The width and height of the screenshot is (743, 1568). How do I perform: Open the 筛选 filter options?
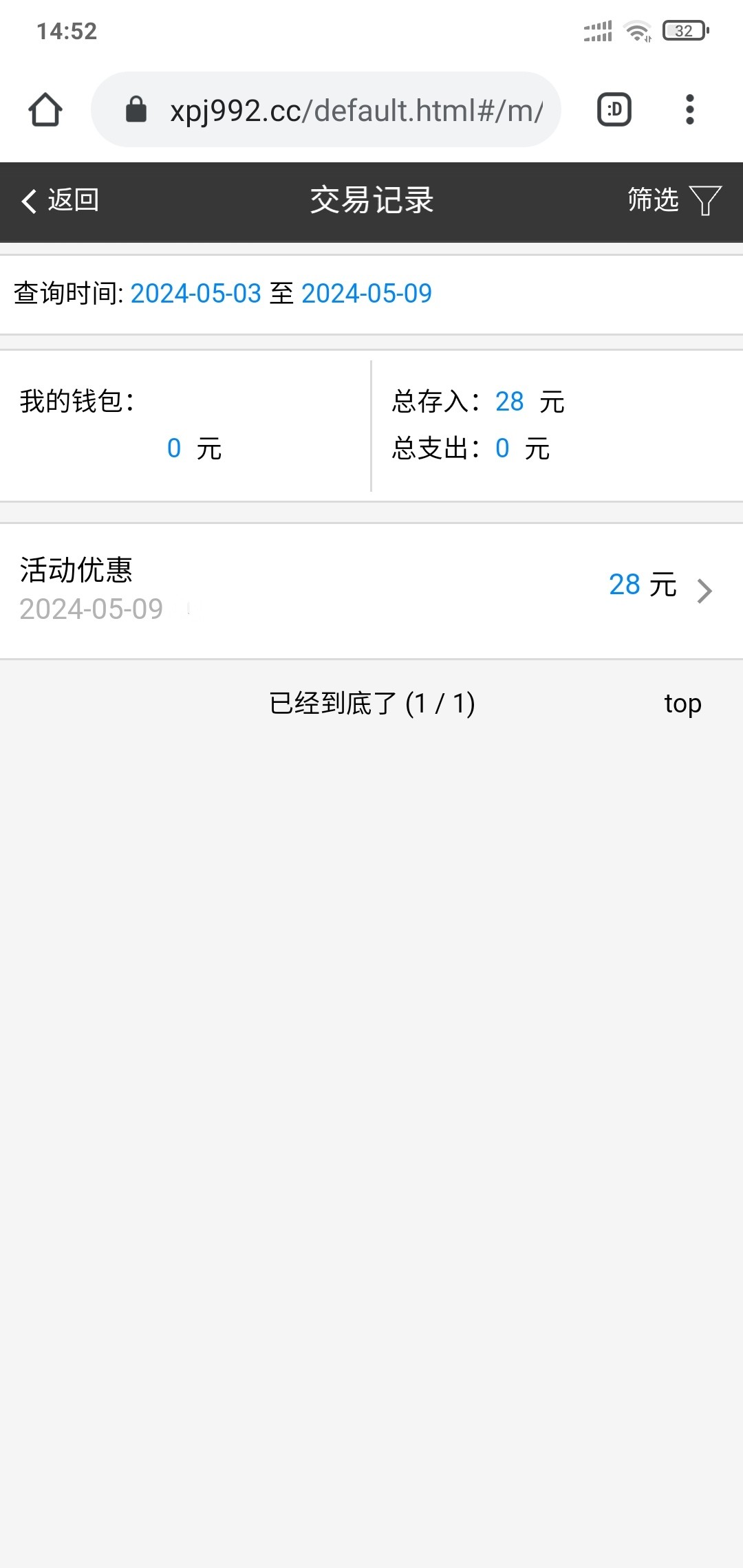click(674, 201)
